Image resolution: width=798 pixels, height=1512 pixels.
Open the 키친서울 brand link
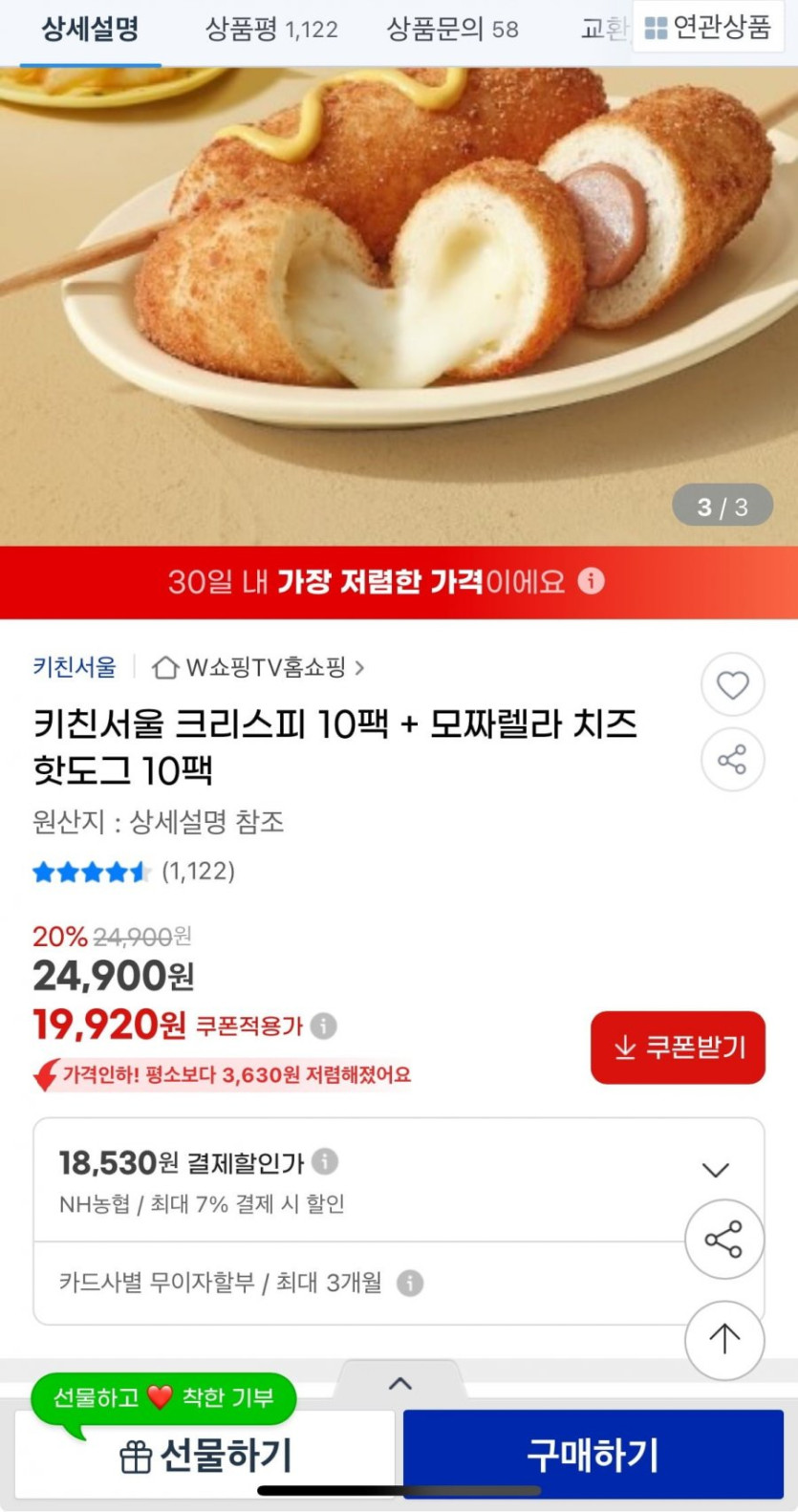(x=75, y=667)
